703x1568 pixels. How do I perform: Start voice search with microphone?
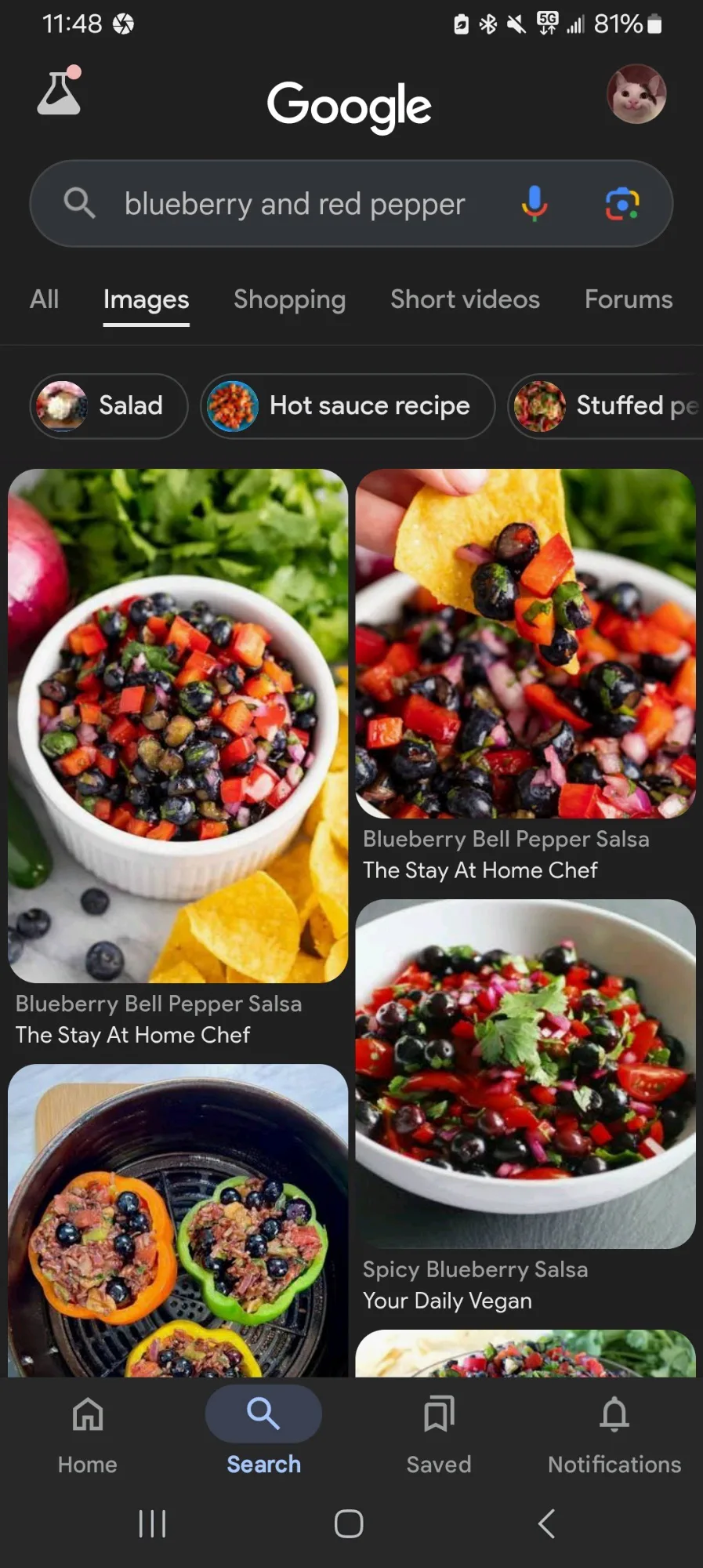point(534,204)
